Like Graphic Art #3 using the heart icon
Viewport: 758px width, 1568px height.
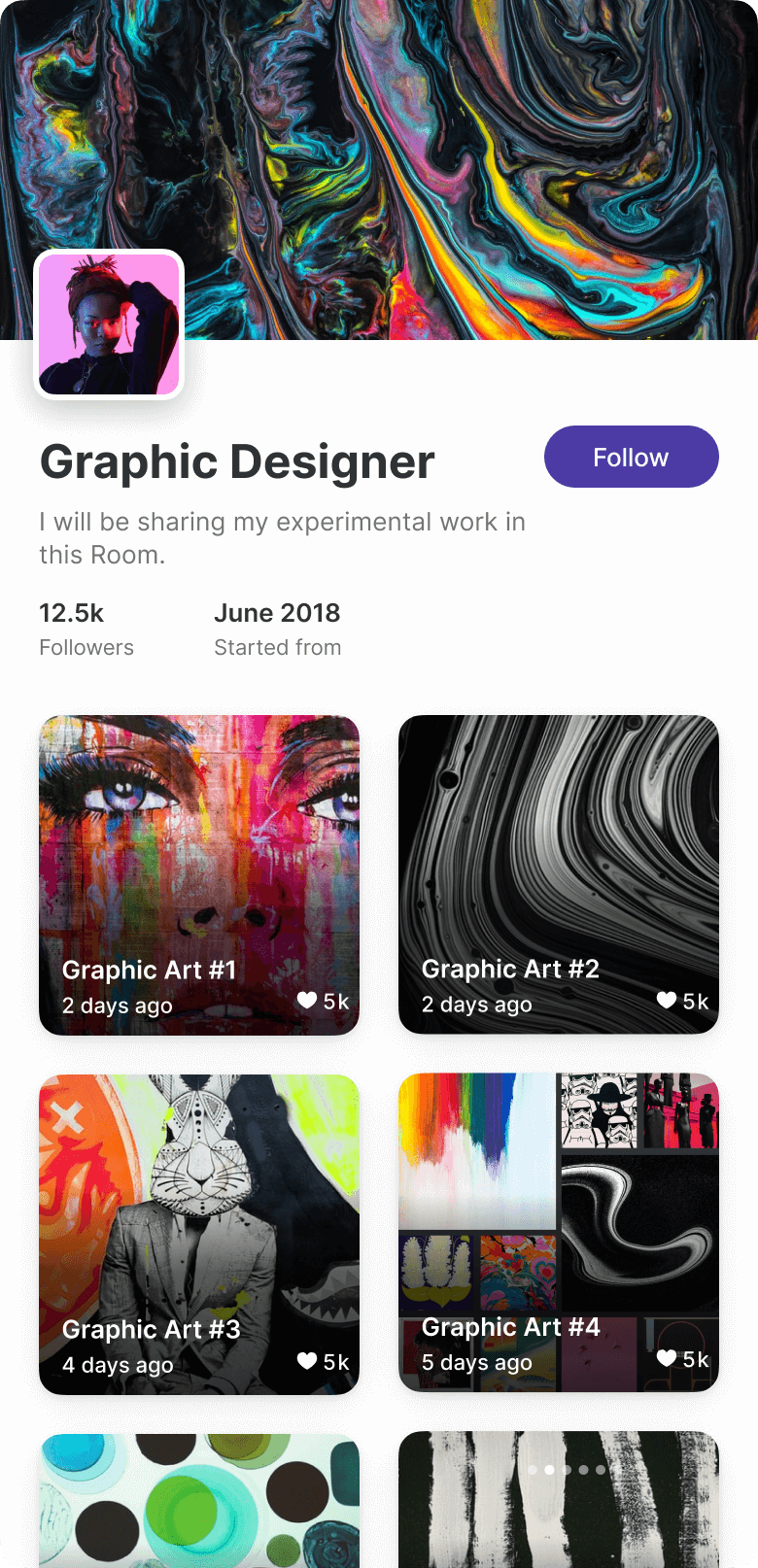pos(308,1359)
